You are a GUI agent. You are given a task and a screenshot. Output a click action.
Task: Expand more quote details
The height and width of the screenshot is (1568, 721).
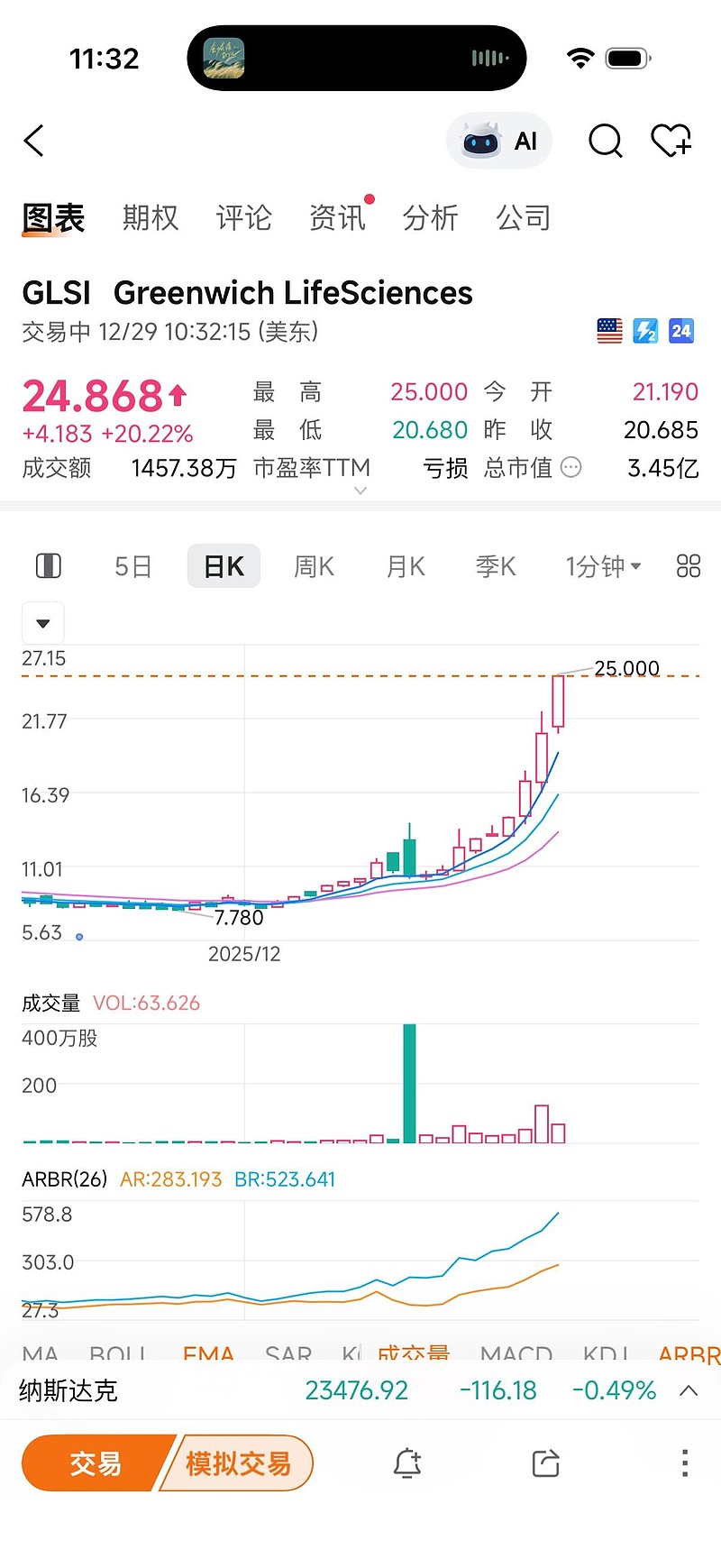tap(360, 491)
